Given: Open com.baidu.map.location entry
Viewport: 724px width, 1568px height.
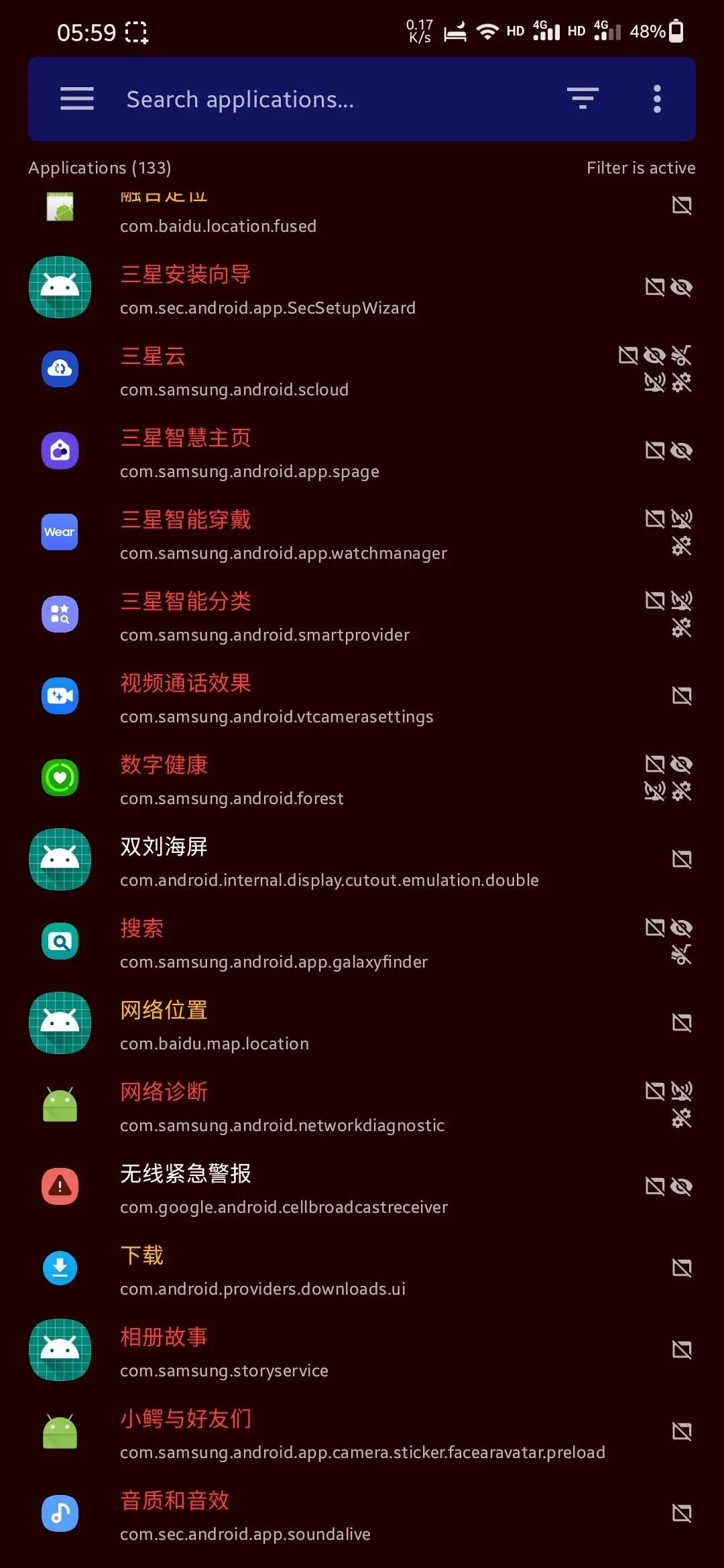Looking at the screenshot, I should click(x=362, y=1024).
